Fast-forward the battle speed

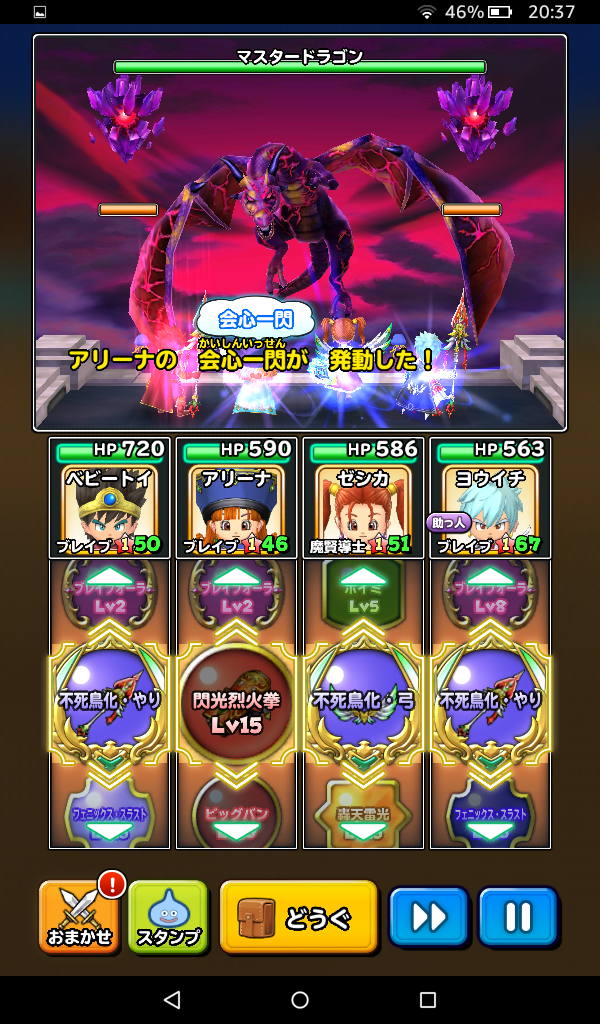coord(428,916)
